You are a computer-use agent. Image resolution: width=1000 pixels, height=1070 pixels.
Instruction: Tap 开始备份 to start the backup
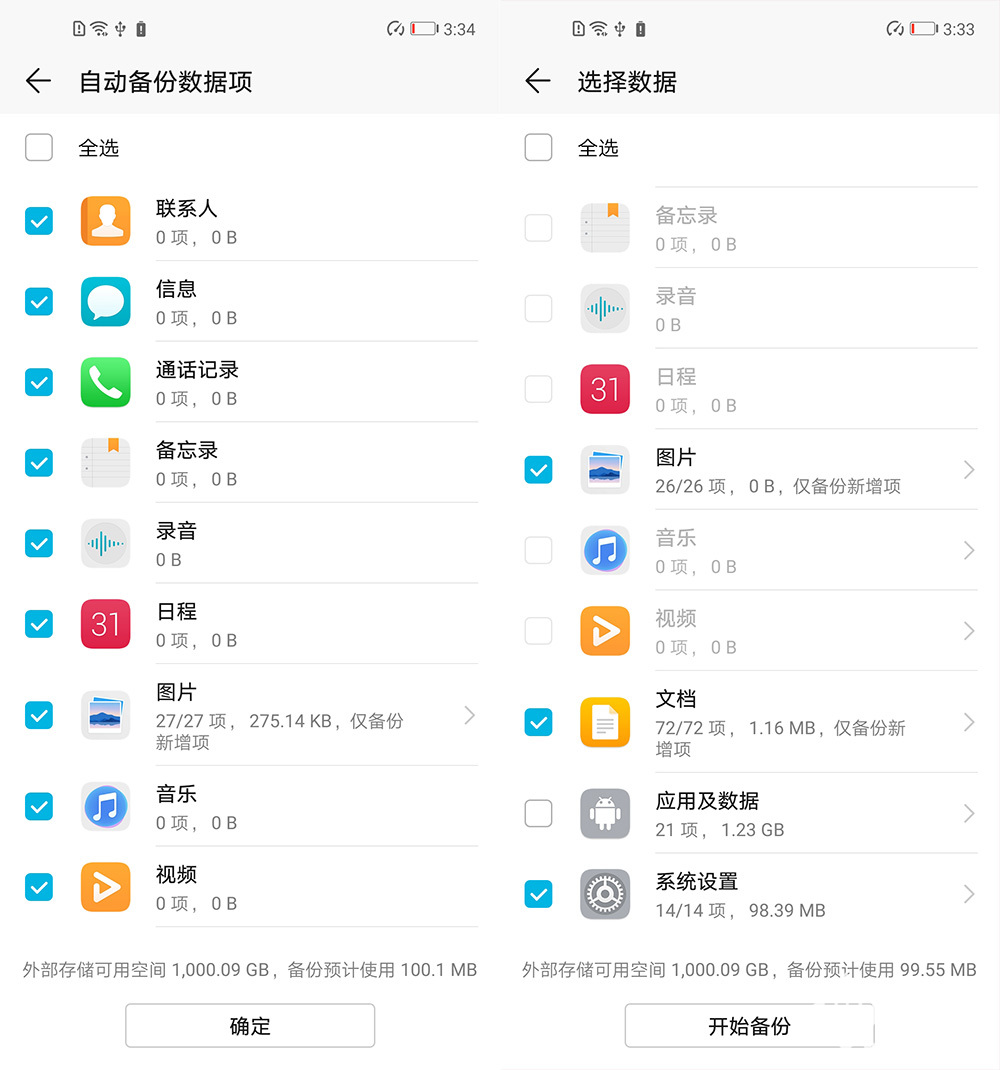[x=749, y=1026]
